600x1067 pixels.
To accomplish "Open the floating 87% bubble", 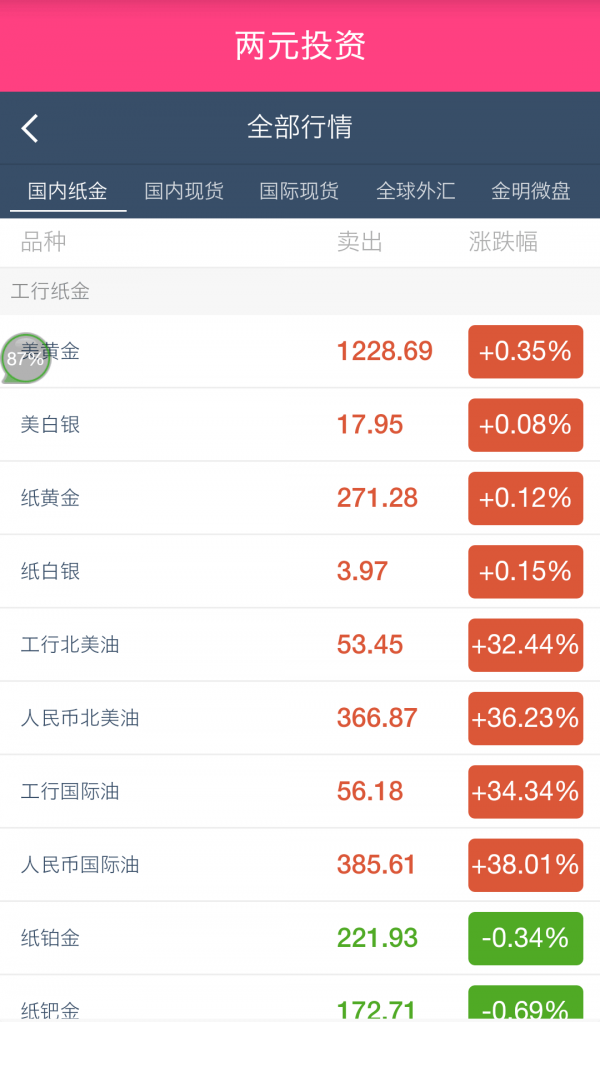I will tap(25, 358).
